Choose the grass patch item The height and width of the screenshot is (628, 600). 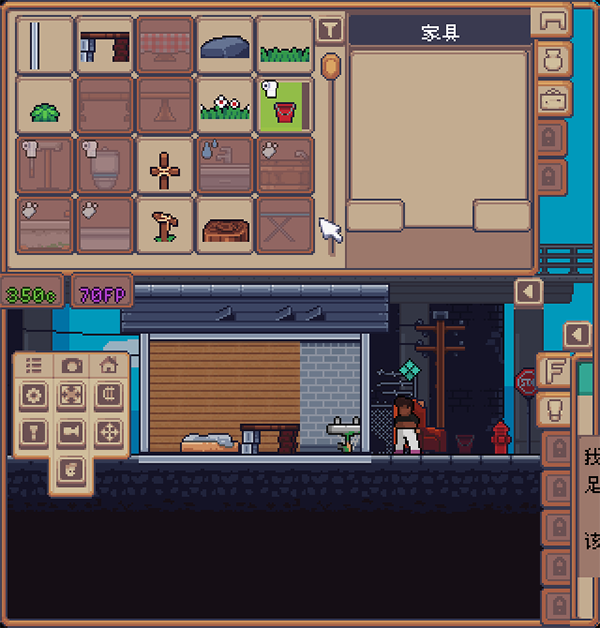pos(284,45)
